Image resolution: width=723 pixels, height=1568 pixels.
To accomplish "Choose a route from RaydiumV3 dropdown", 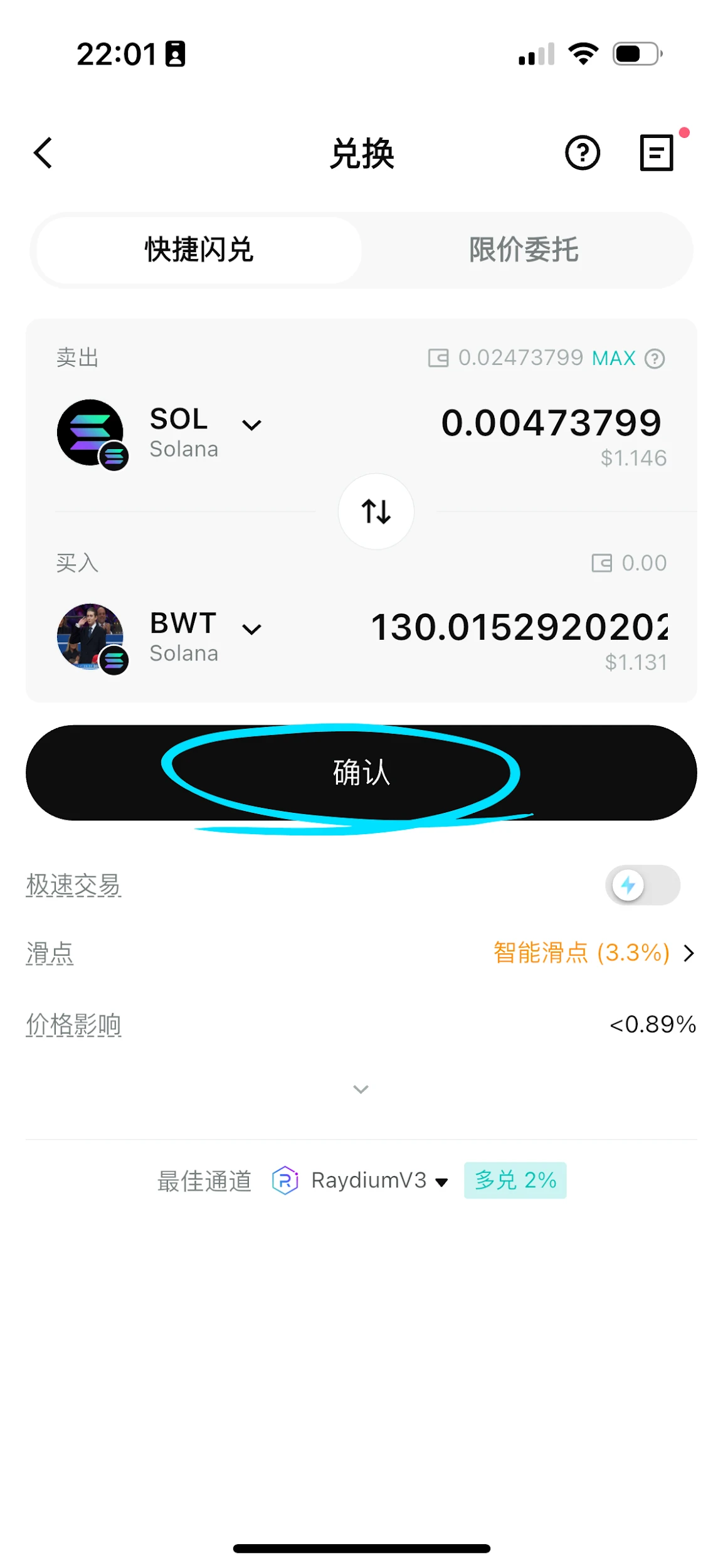I will click(379, 1180).
